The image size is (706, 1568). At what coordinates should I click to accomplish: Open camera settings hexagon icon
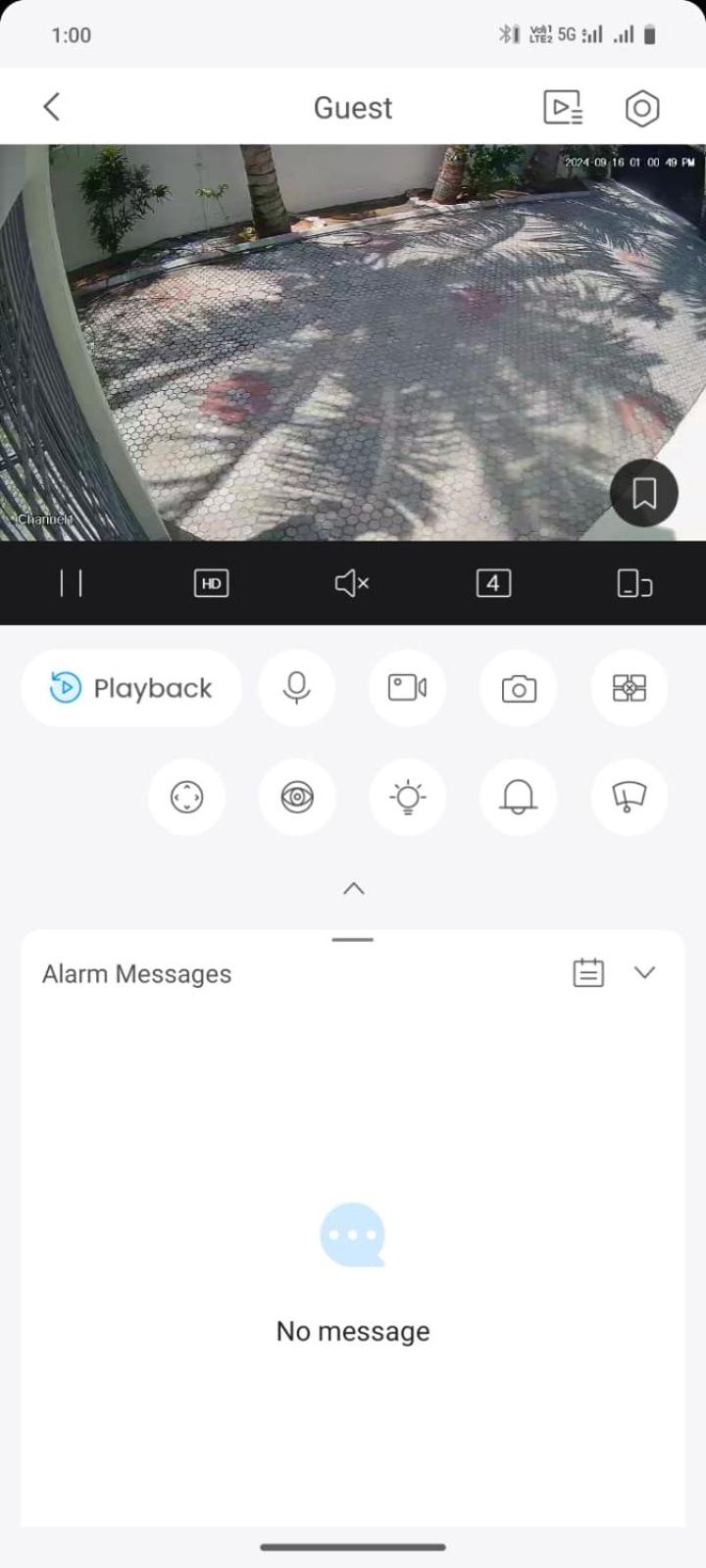click(x=641, y=108)
